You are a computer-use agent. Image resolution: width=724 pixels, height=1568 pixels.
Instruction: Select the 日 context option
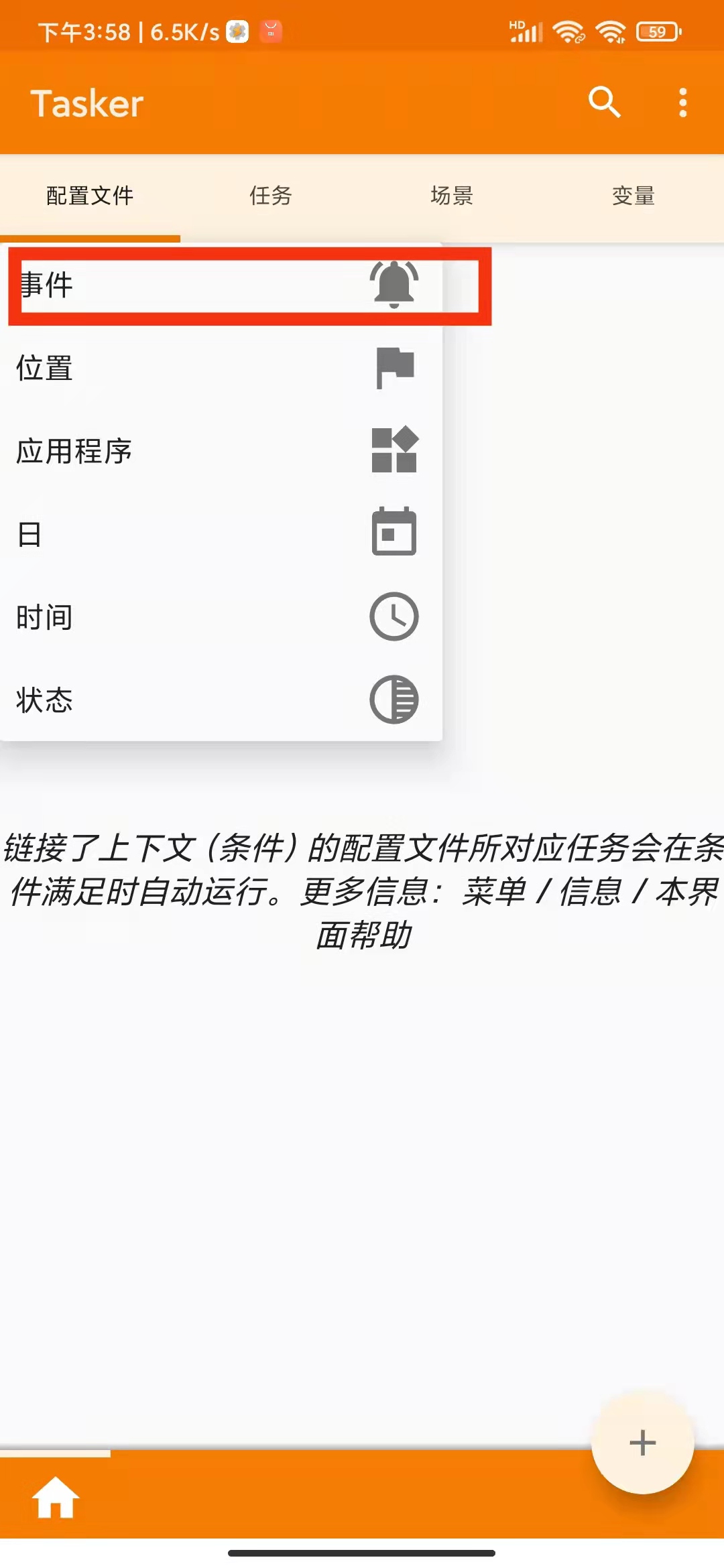click(221, 534)
